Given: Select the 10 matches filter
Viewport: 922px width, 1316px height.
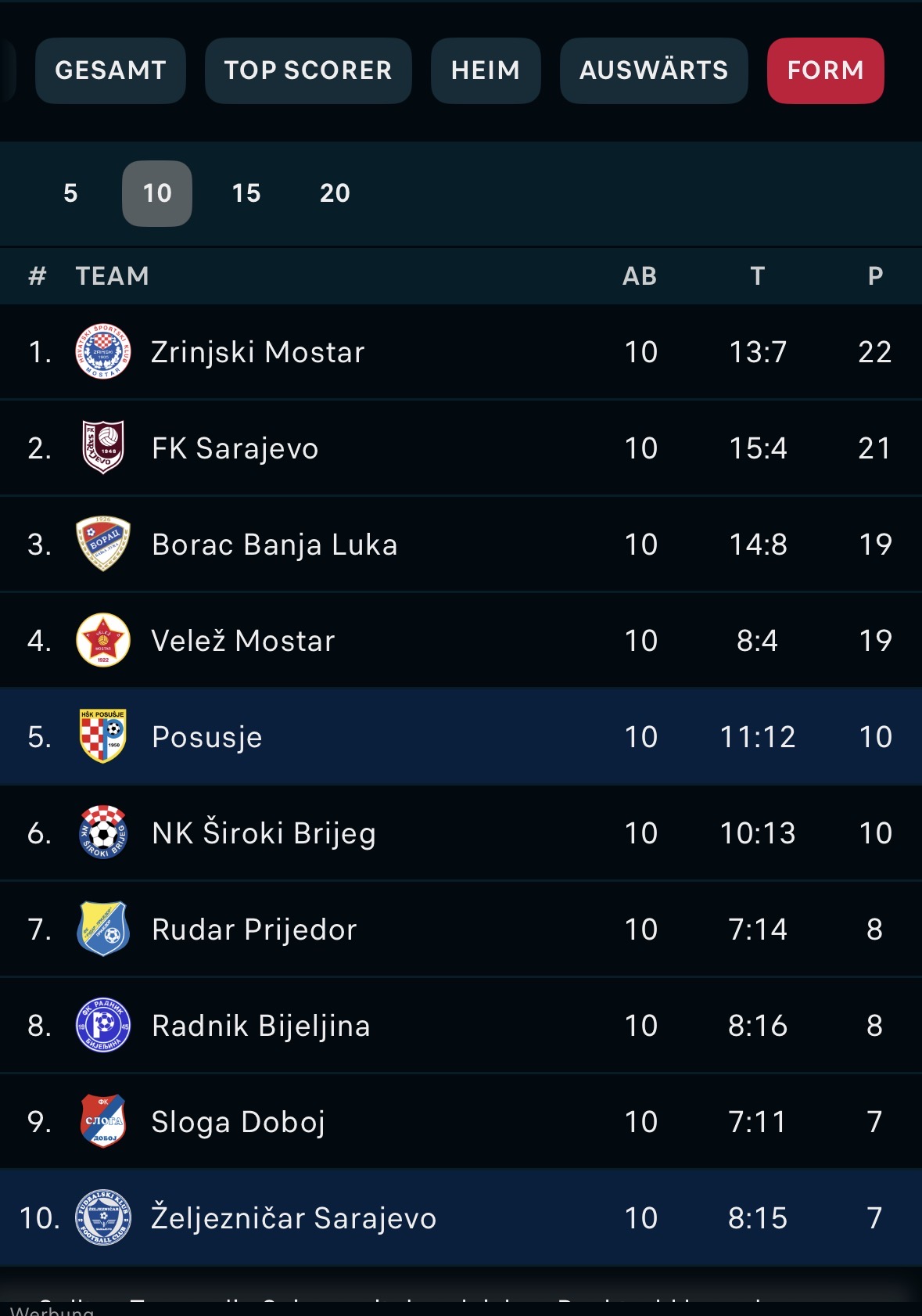Looking at the screenshot, I should coord(157,193).
